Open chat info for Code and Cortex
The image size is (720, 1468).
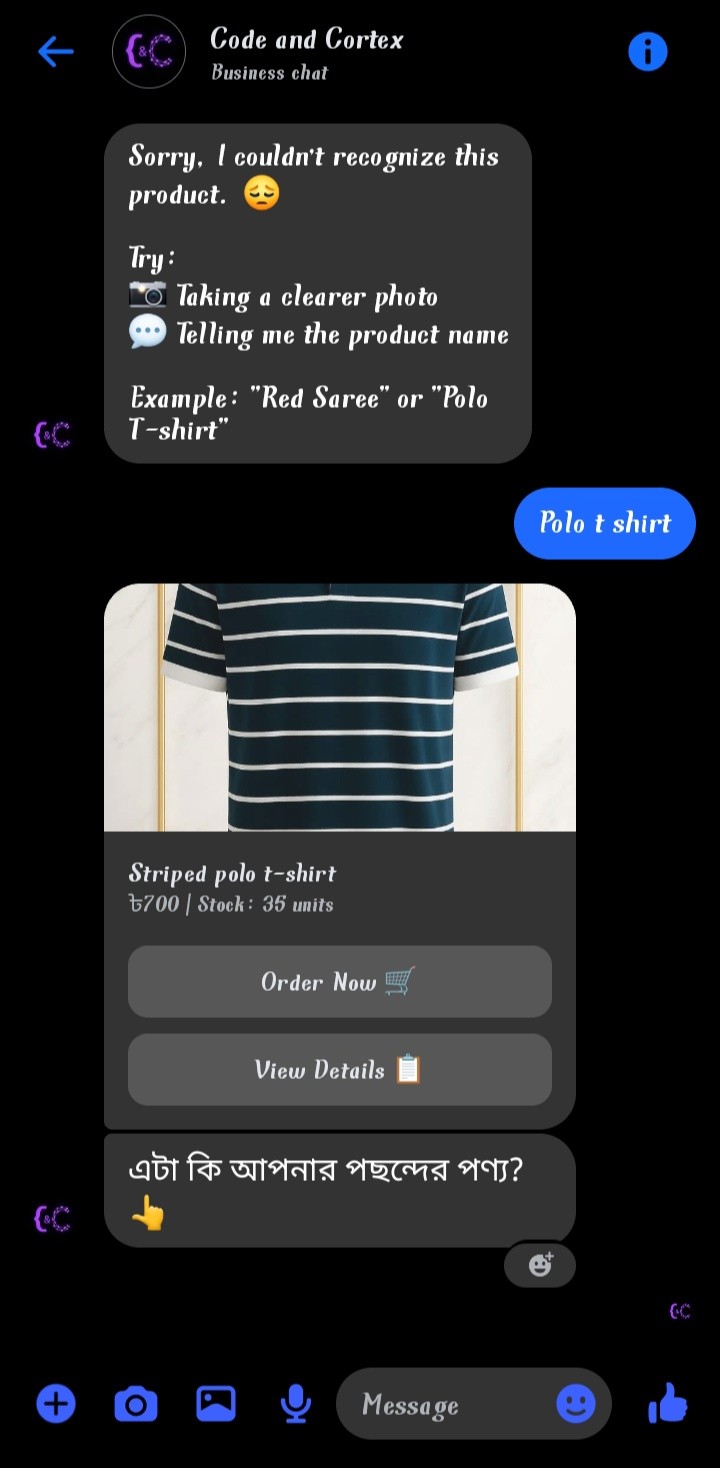647,51
